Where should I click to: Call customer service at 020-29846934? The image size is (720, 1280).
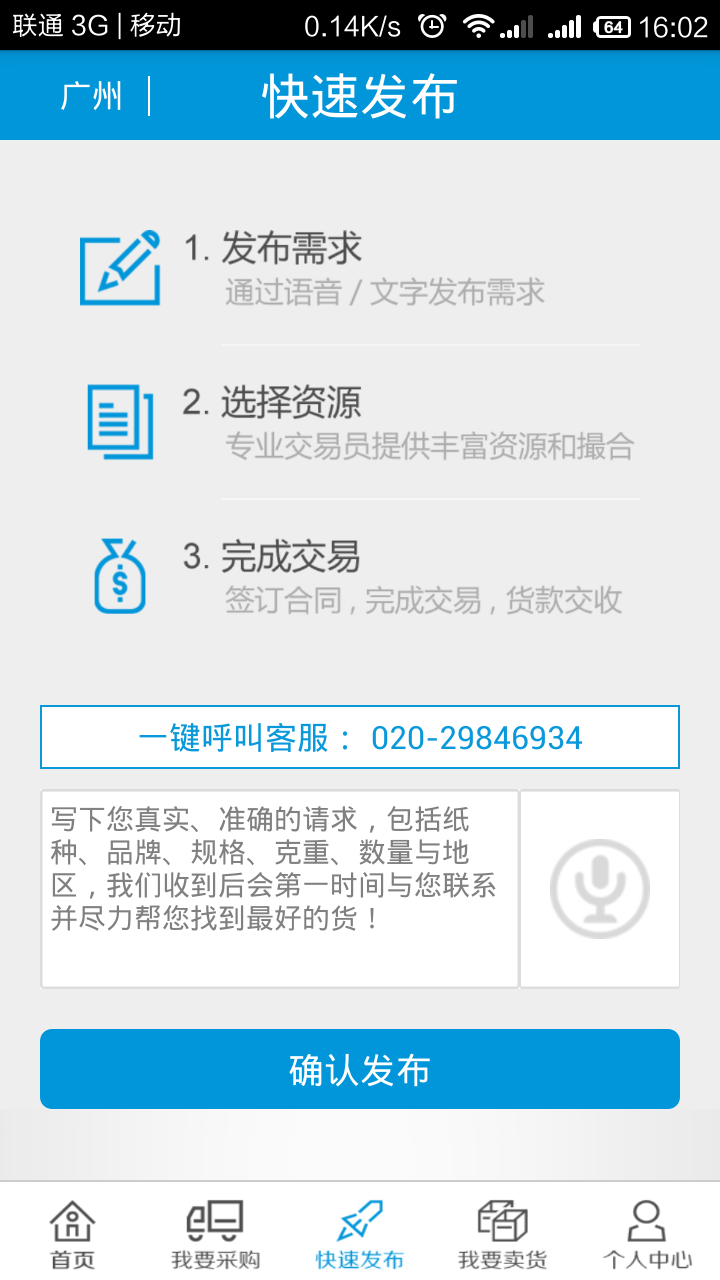click(360, 738)
